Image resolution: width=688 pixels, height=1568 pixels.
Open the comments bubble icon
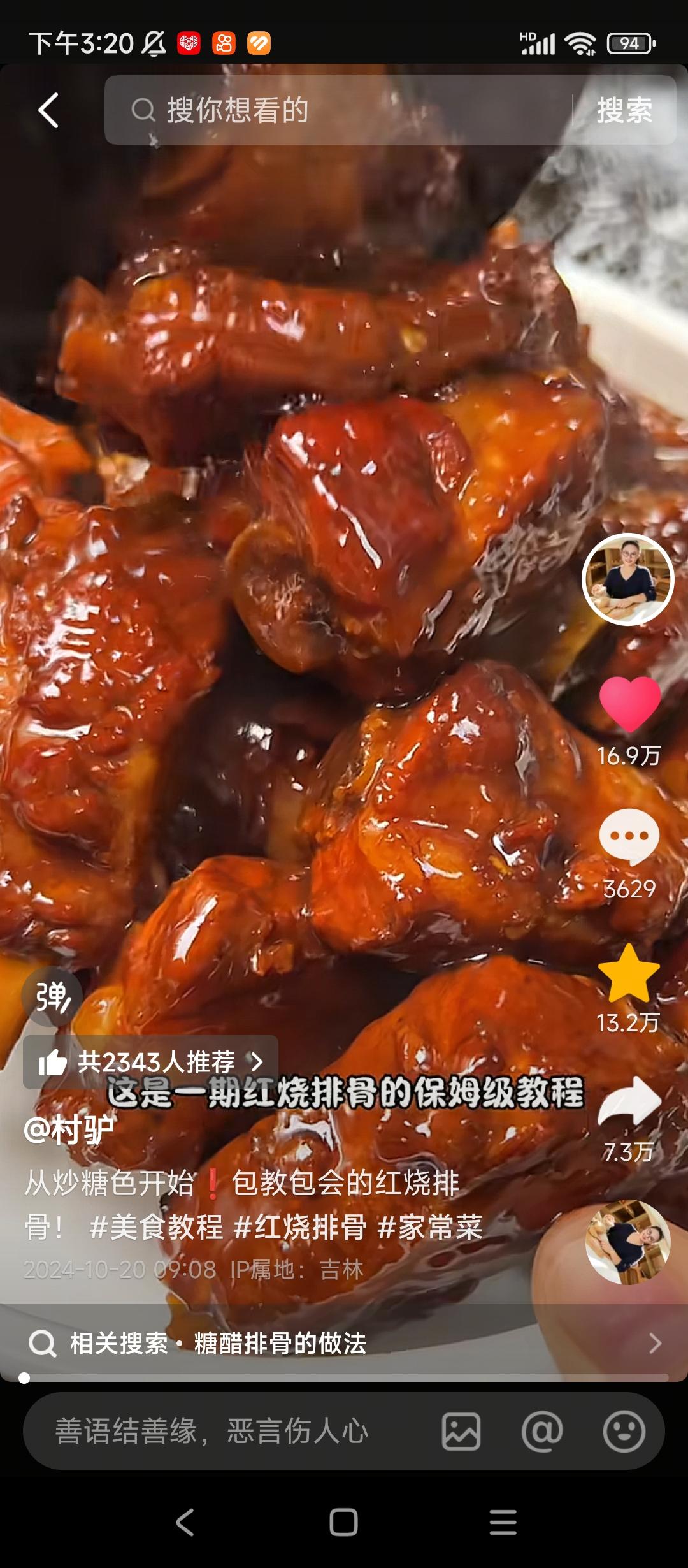tap(629, 837)
